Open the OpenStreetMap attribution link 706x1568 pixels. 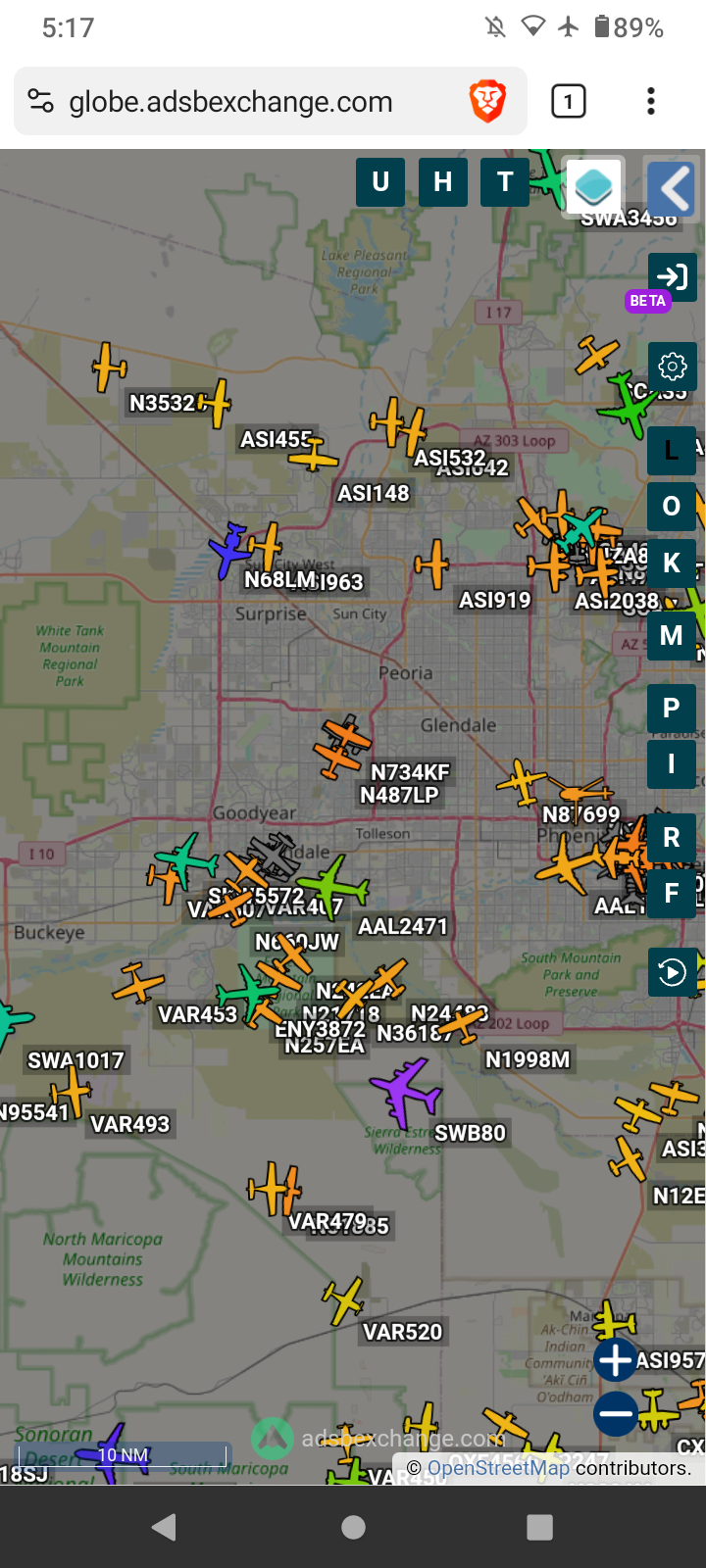[x=498, y=1468]
